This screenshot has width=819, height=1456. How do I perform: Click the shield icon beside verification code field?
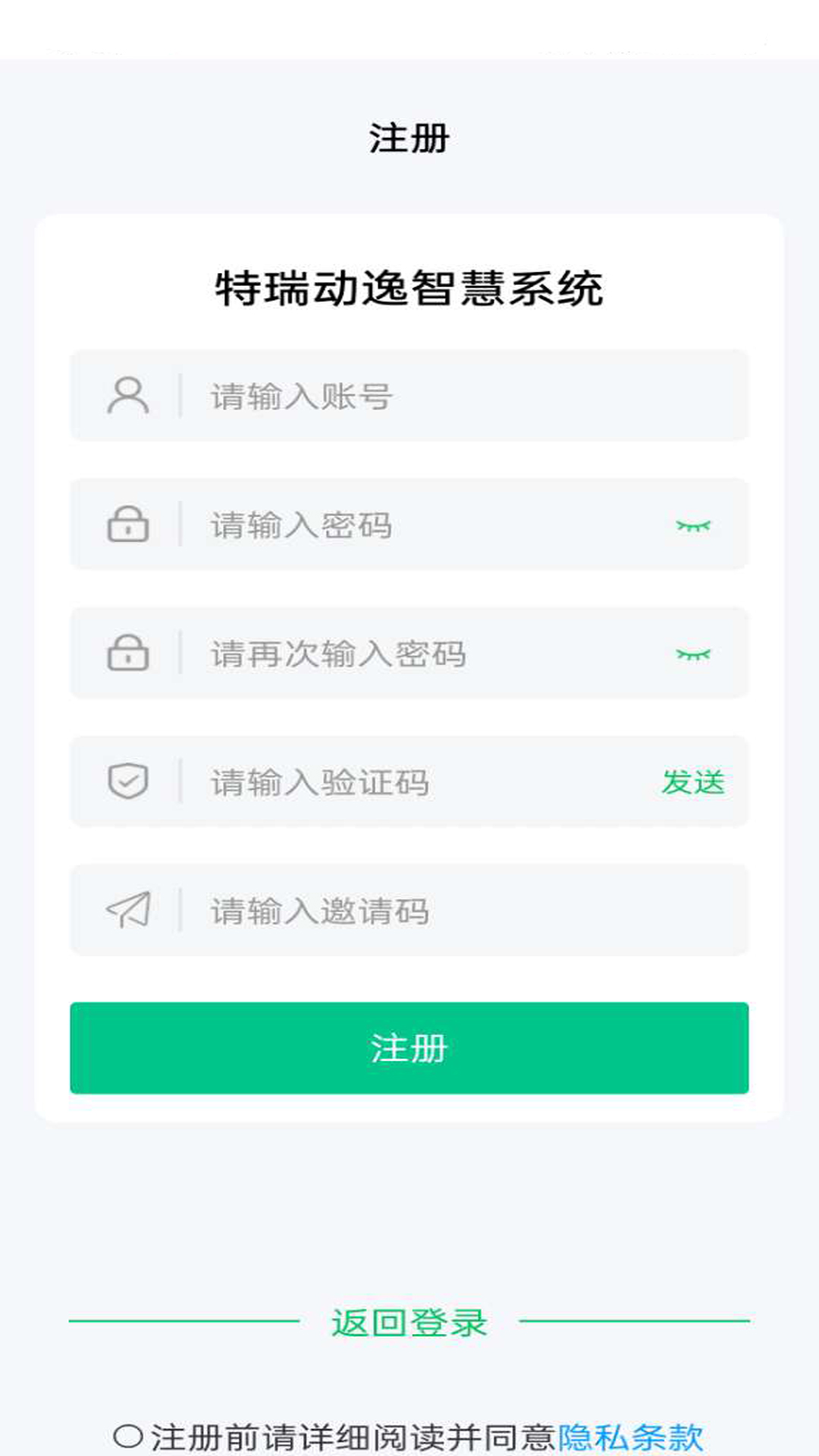[x=129, y=782]
